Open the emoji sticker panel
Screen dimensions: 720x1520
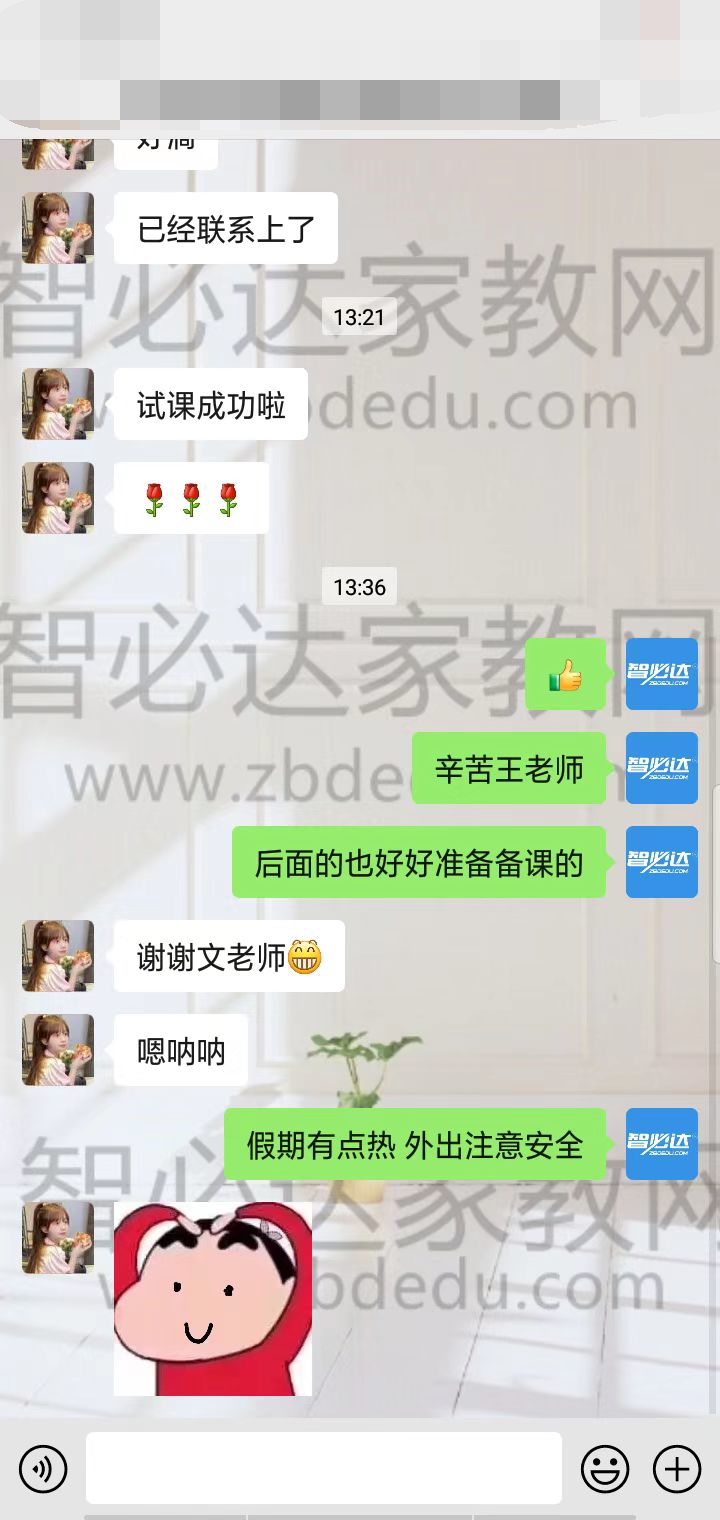pos(605,1468)
